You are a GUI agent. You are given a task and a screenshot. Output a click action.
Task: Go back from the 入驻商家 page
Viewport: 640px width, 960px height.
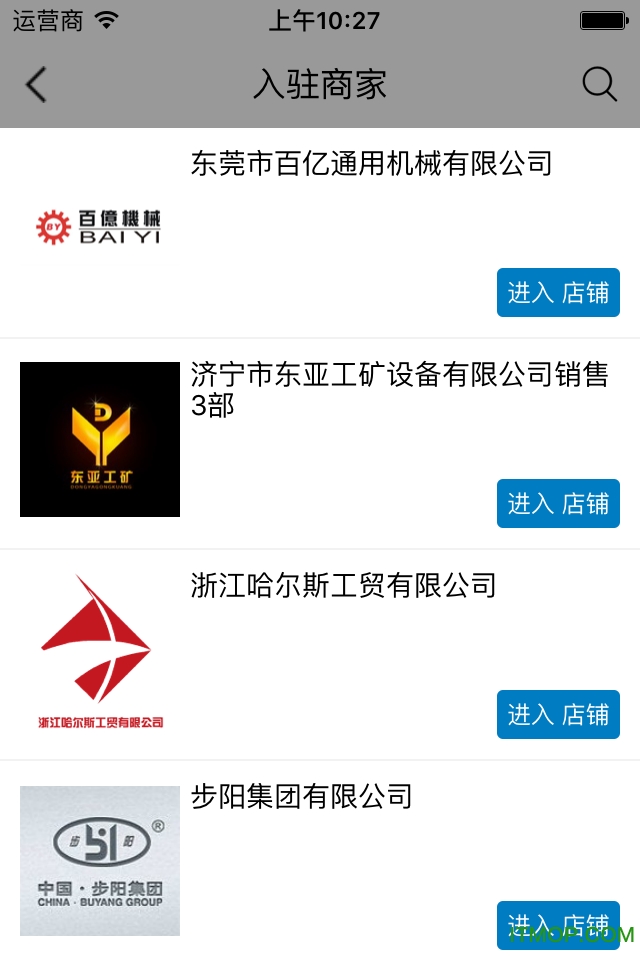[36, 85]
